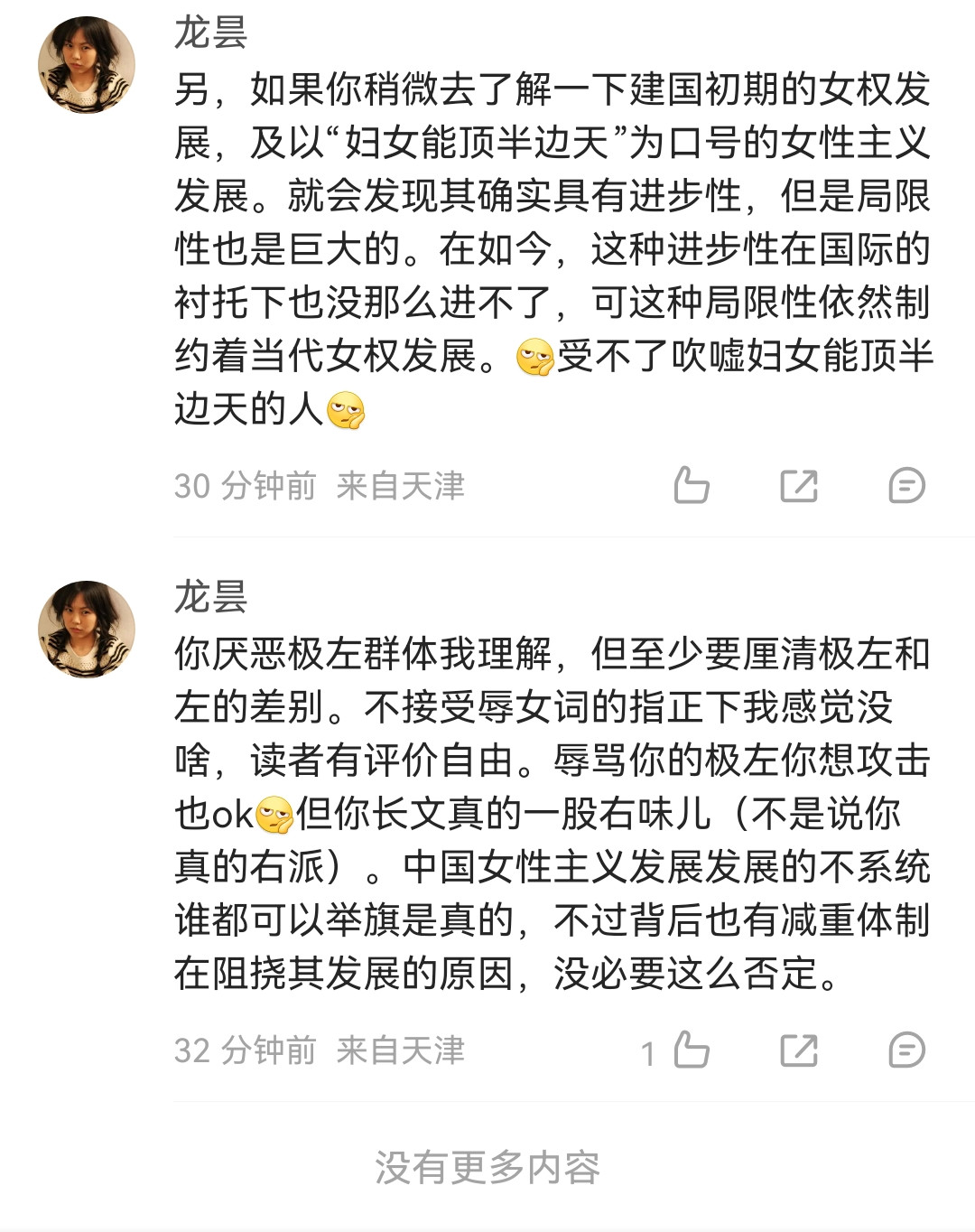Like the comment posted 32 分钟前
Screen dimensions: 975x1232
(x=692, y=1050)
